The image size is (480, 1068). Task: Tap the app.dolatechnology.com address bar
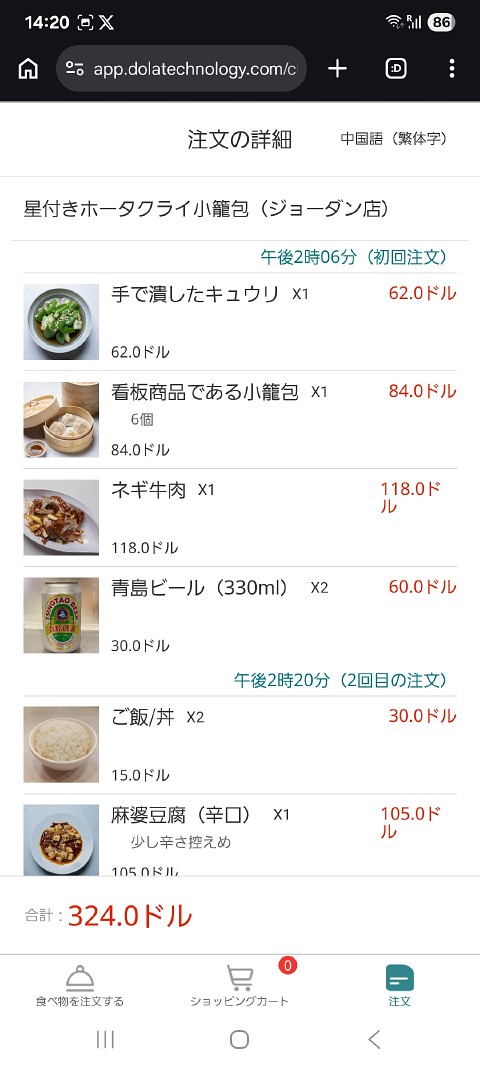click(181, 69)
